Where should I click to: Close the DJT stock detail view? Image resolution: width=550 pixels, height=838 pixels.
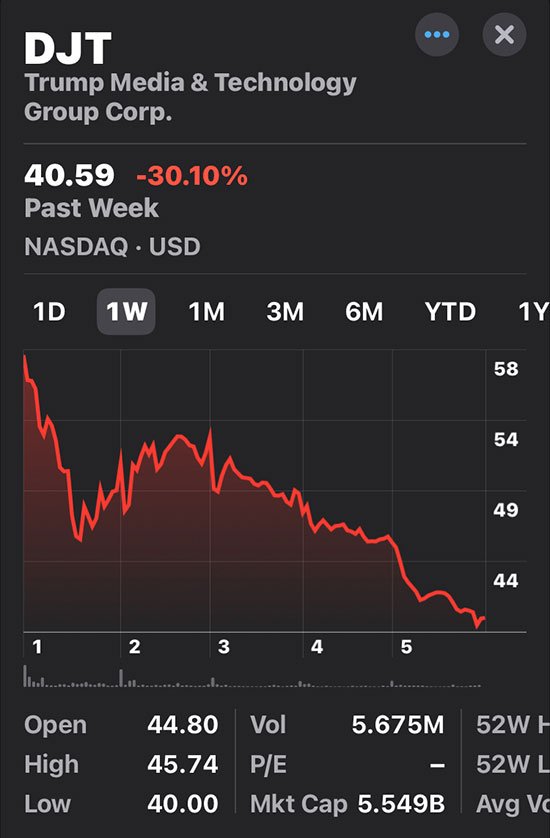coord(504,35)
